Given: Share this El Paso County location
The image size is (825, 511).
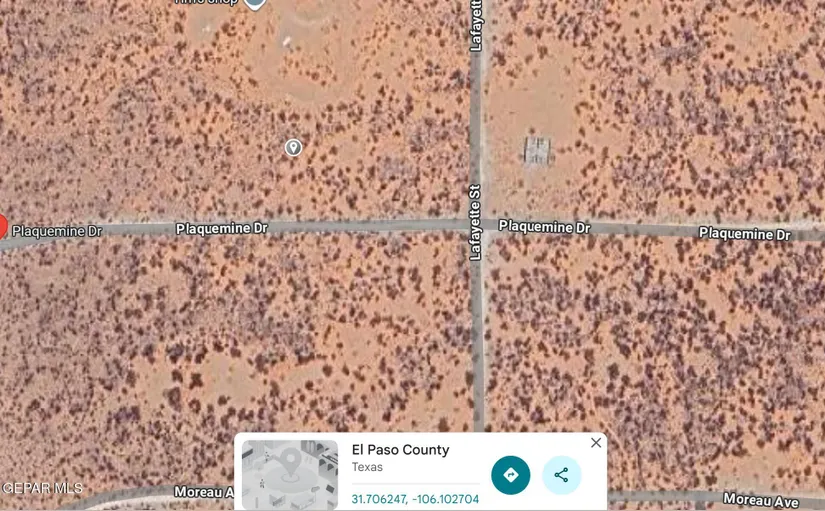Looking at the screenshot, I should [561, 475].
